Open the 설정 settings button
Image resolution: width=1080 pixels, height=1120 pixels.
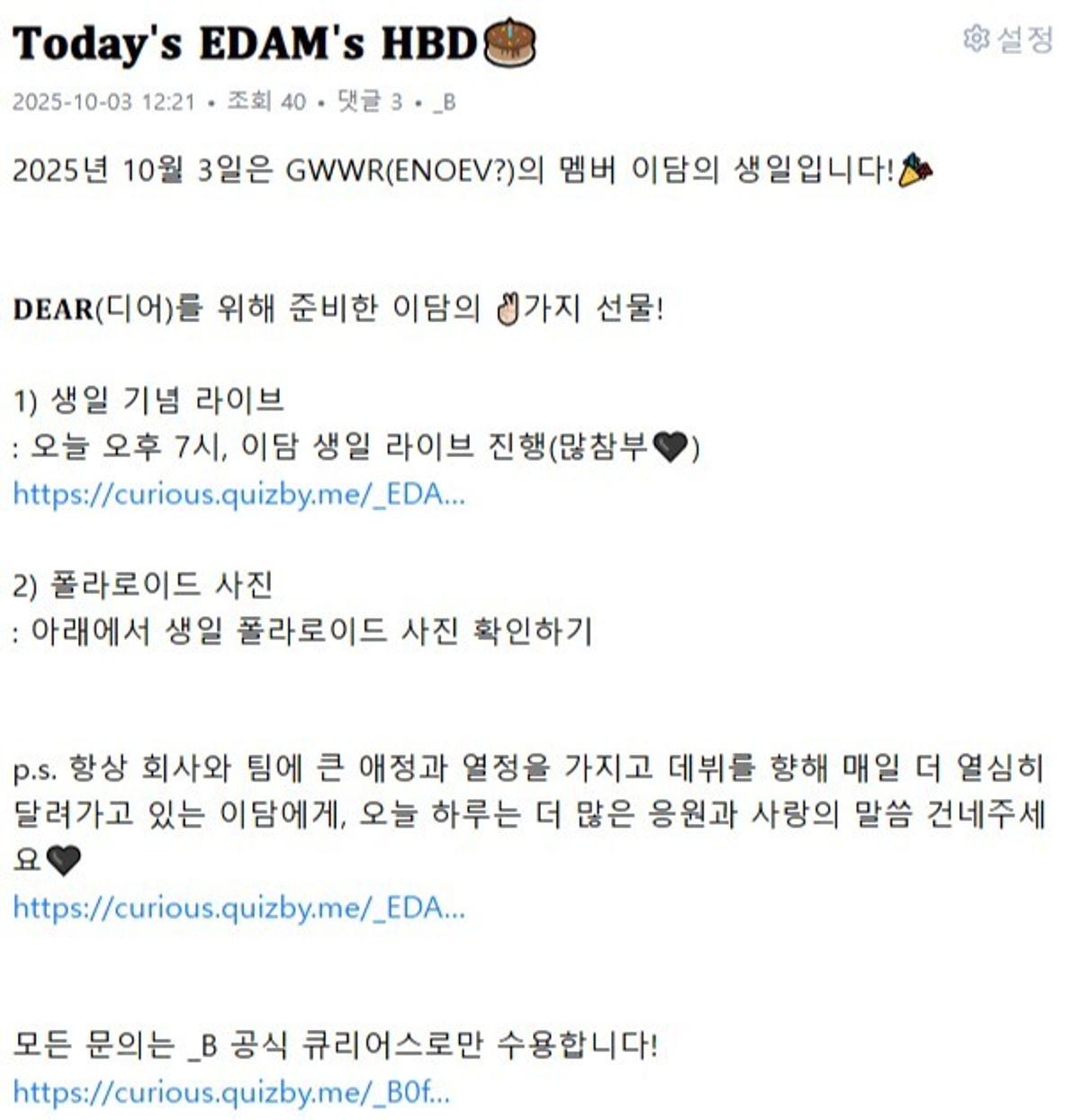point(1008,39)
